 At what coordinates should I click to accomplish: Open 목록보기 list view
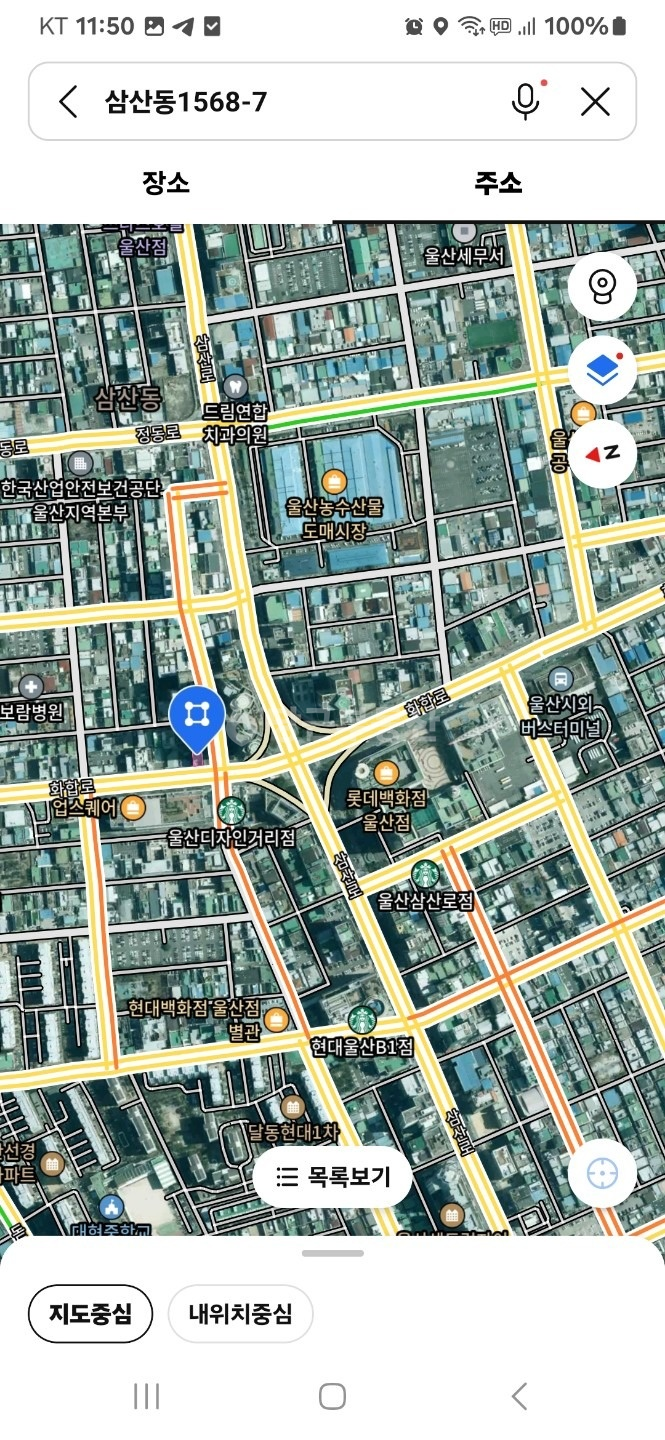pos(332,1178)
